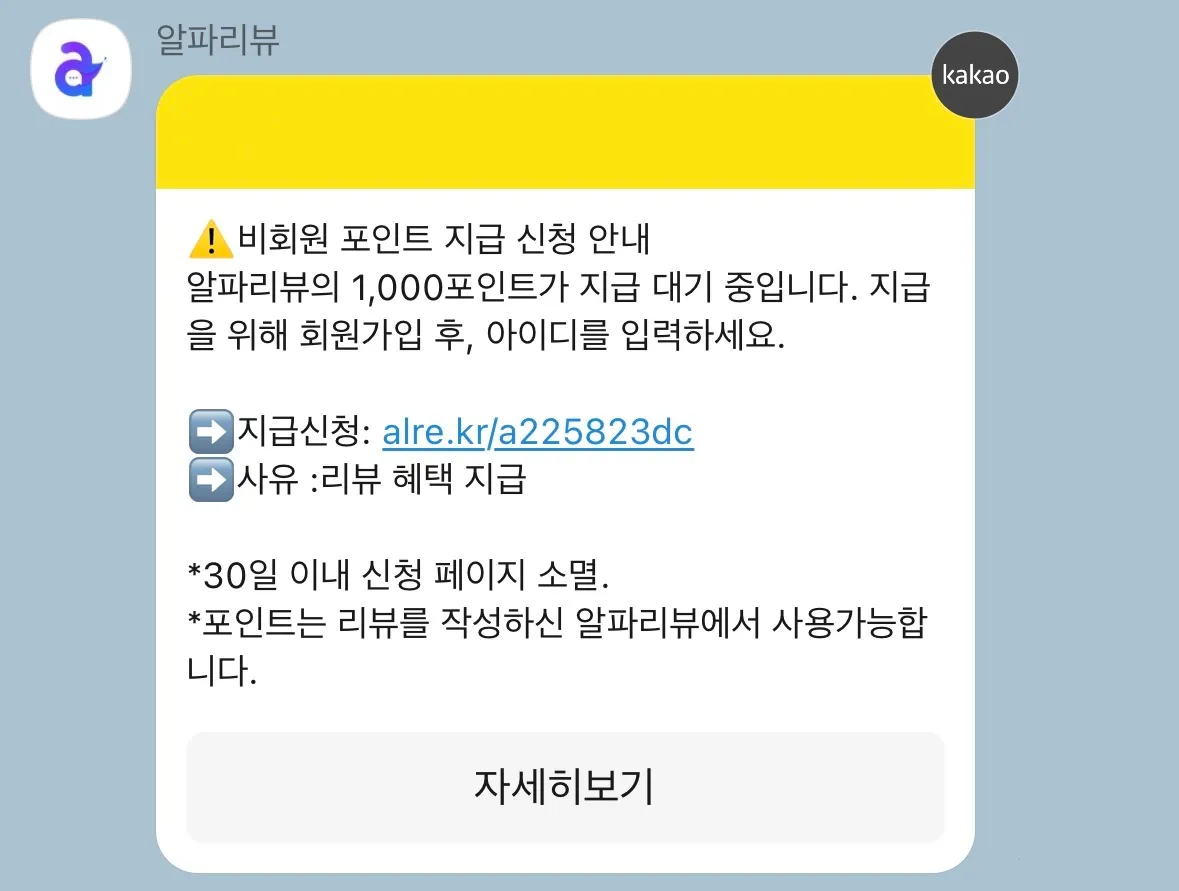Open the alre.kr/a225823dc link
Screen dimensions: 1179x891
point(538,433)
